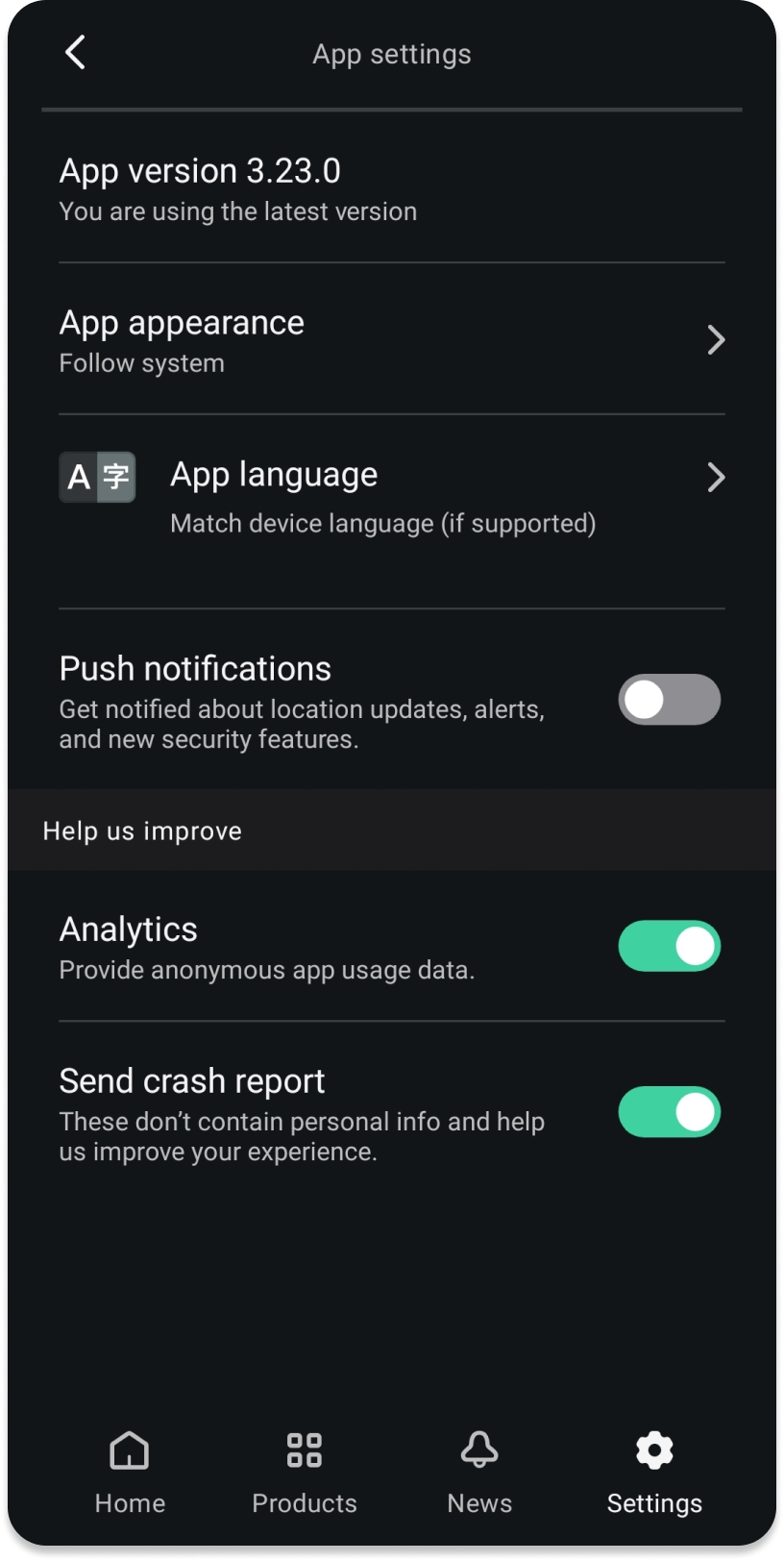Switch to the Home tab
Viewport: 784px width, 1561px height.
pos(130,1472)
